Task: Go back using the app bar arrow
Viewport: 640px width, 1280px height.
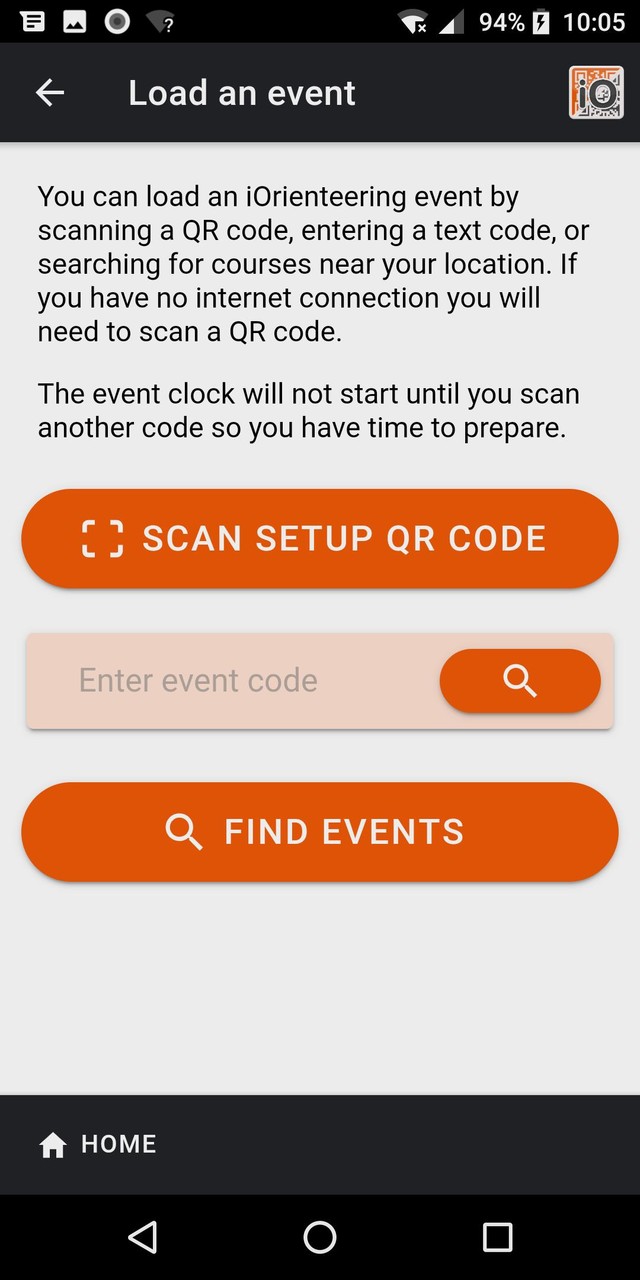Action: [x=50, y=93]
